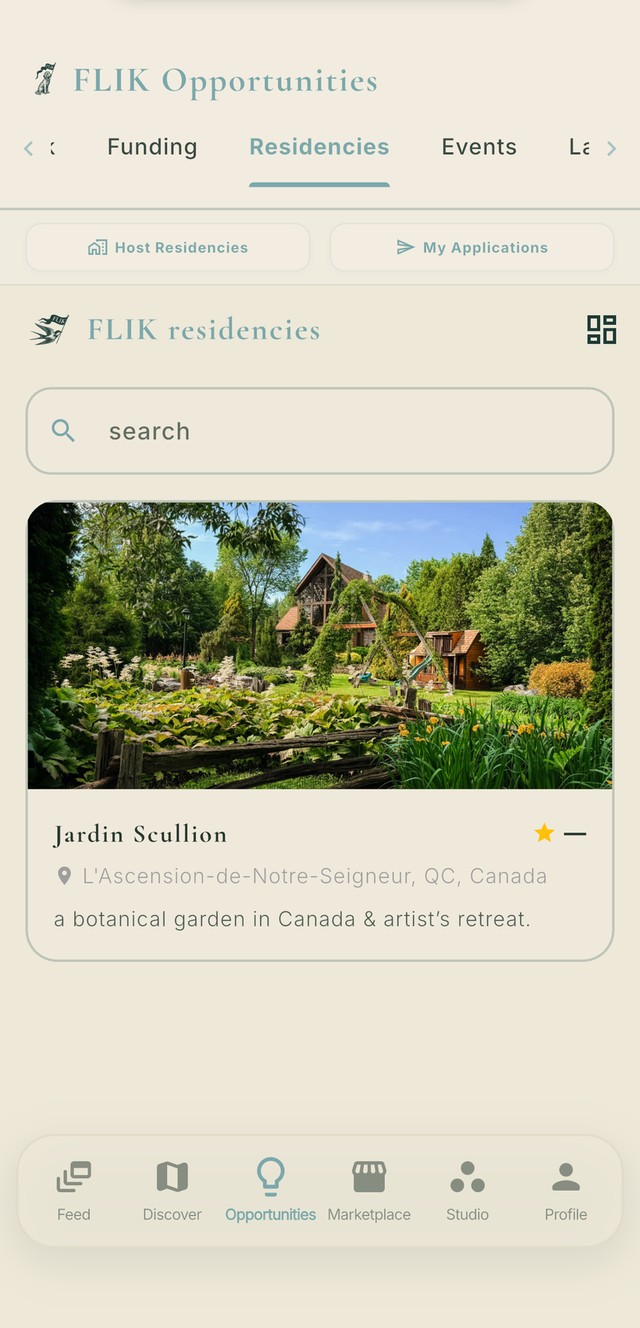Go to the Profile tab
This screenshot has height=1328, width=640.
point(566,1191)
